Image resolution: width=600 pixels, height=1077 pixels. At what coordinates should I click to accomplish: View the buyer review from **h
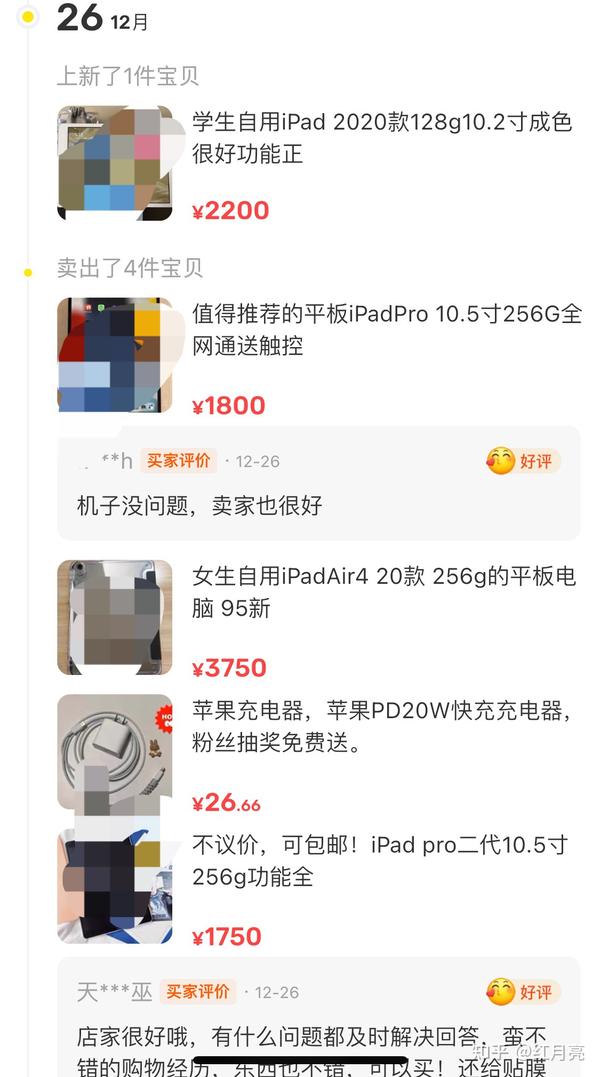tap(319, 484)
